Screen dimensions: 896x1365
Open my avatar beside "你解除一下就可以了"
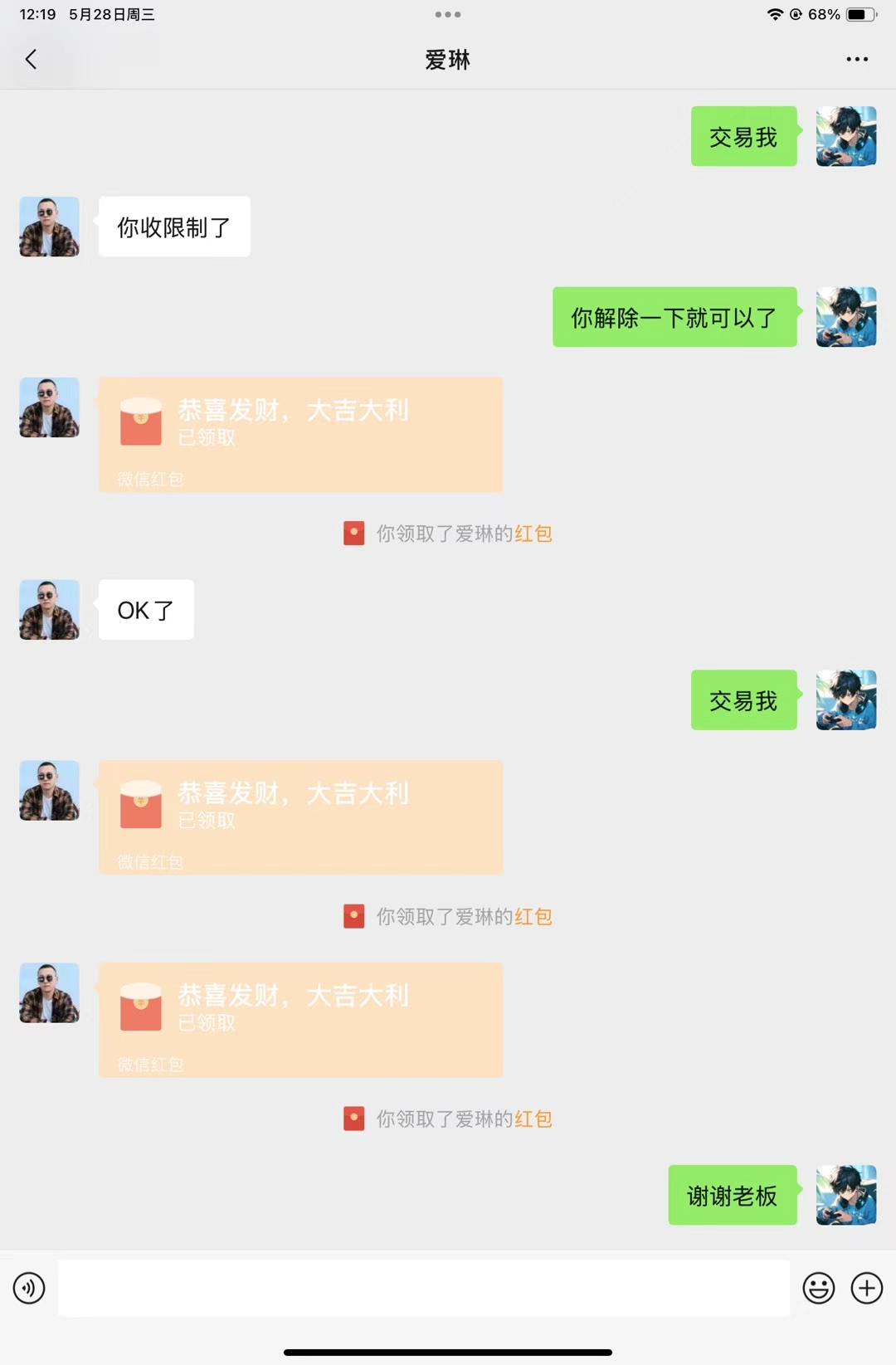845,317
